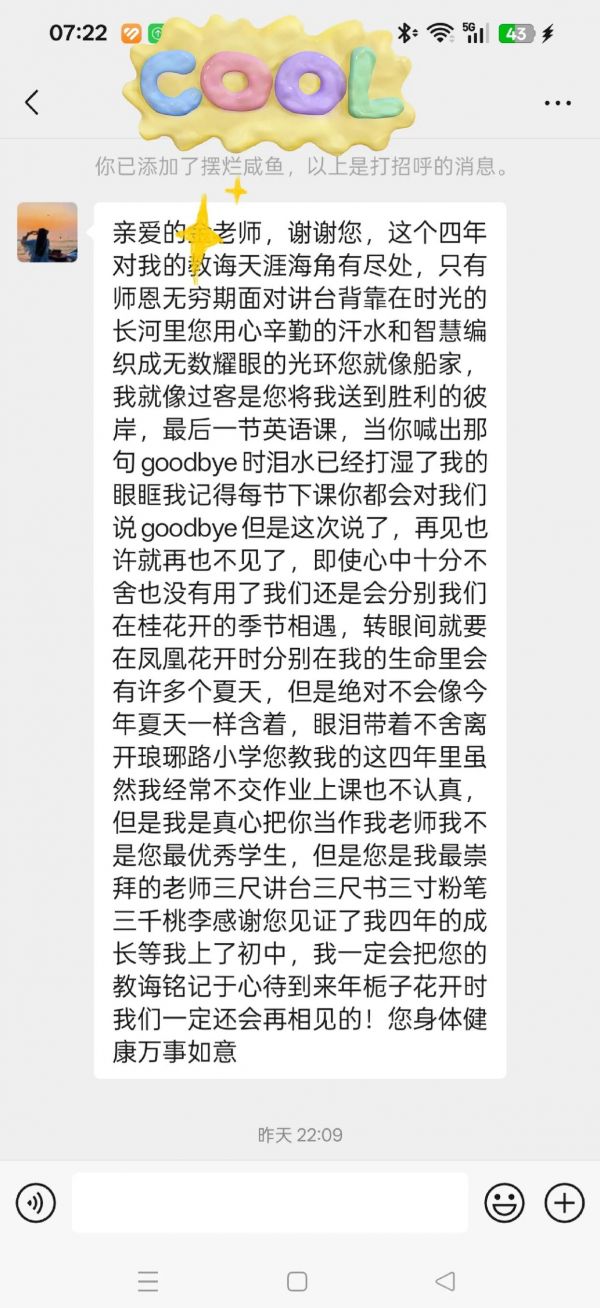Tap the system back button
This screenshot has height=1308, width=600.
tap(446, 1281)
